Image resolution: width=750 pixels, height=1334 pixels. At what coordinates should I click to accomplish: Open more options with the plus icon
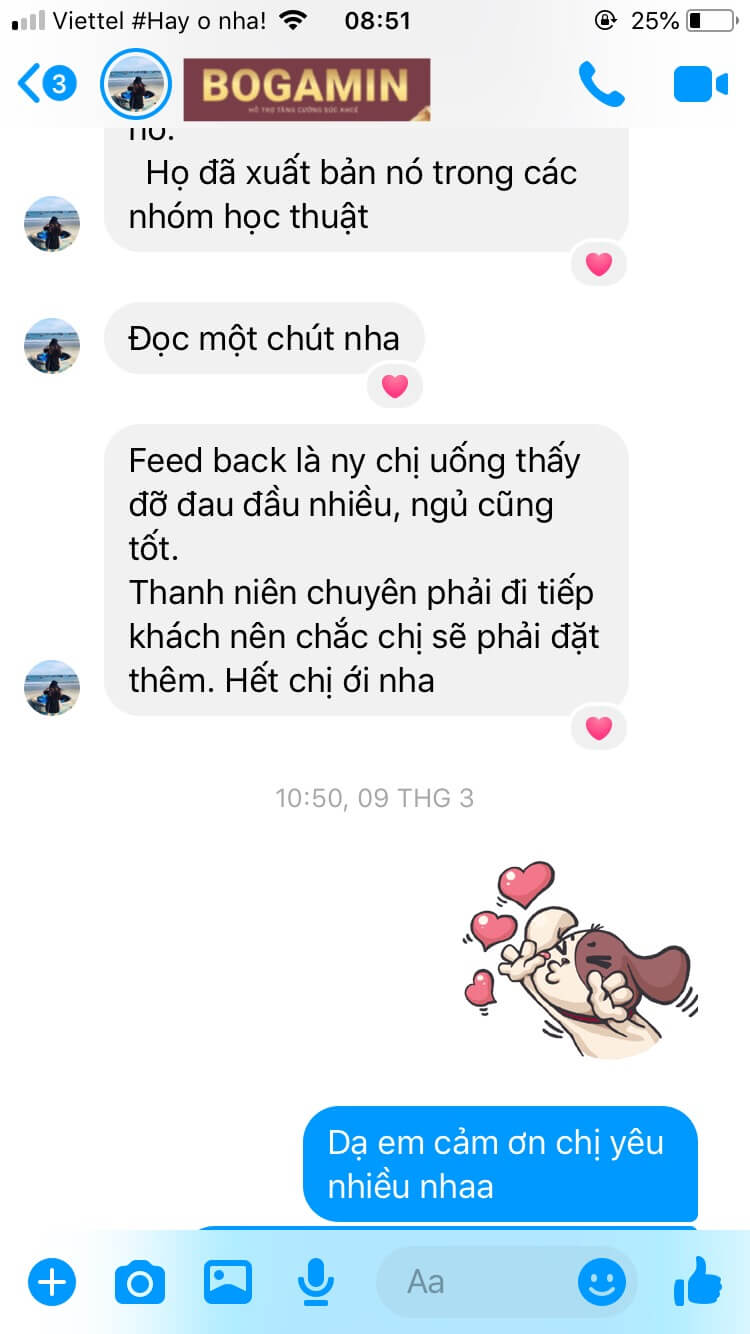pyautogui.click(x=52, y=1281)
